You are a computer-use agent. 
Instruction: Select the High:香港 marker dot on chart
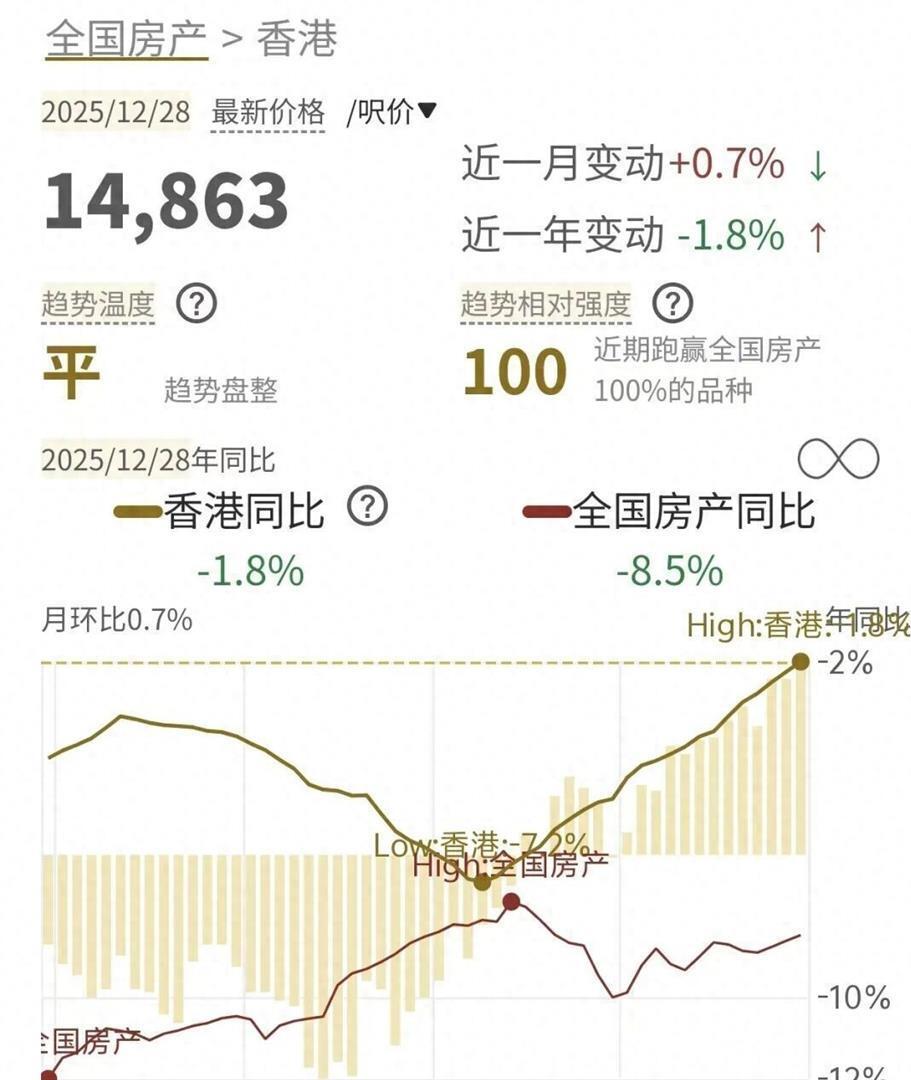pyautogui.click(x=799, y=660)
